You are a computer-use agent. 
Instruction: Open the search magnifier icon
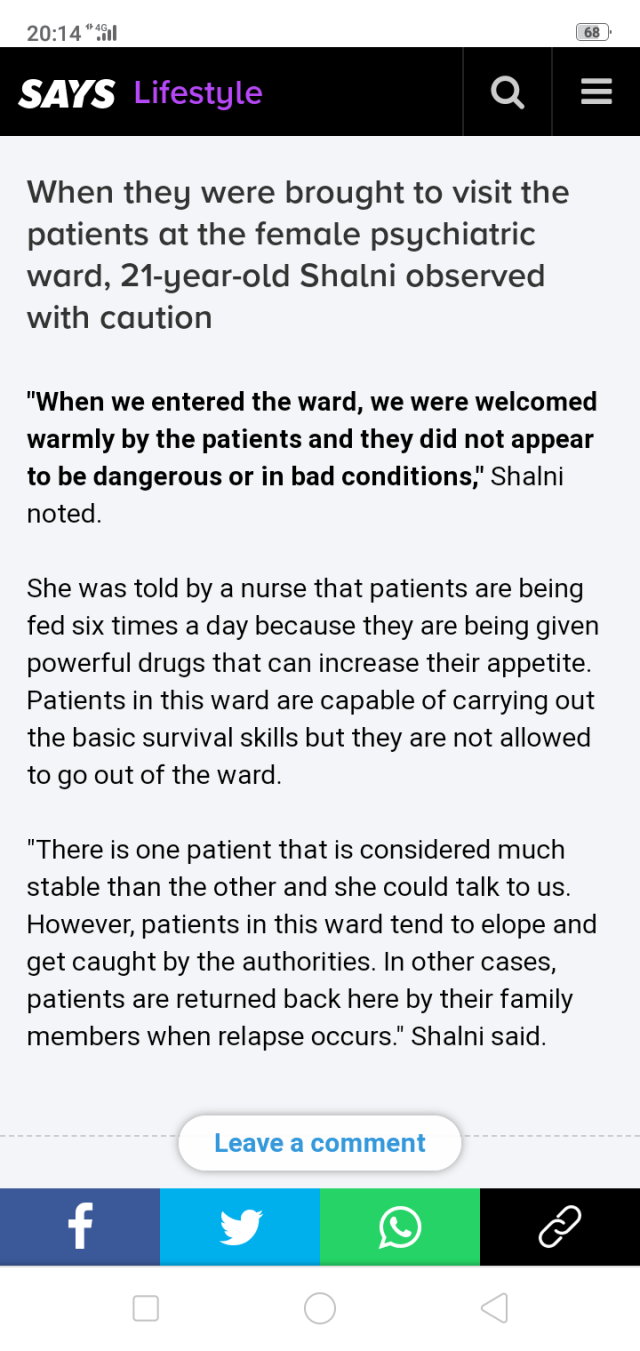pos(507,93)
